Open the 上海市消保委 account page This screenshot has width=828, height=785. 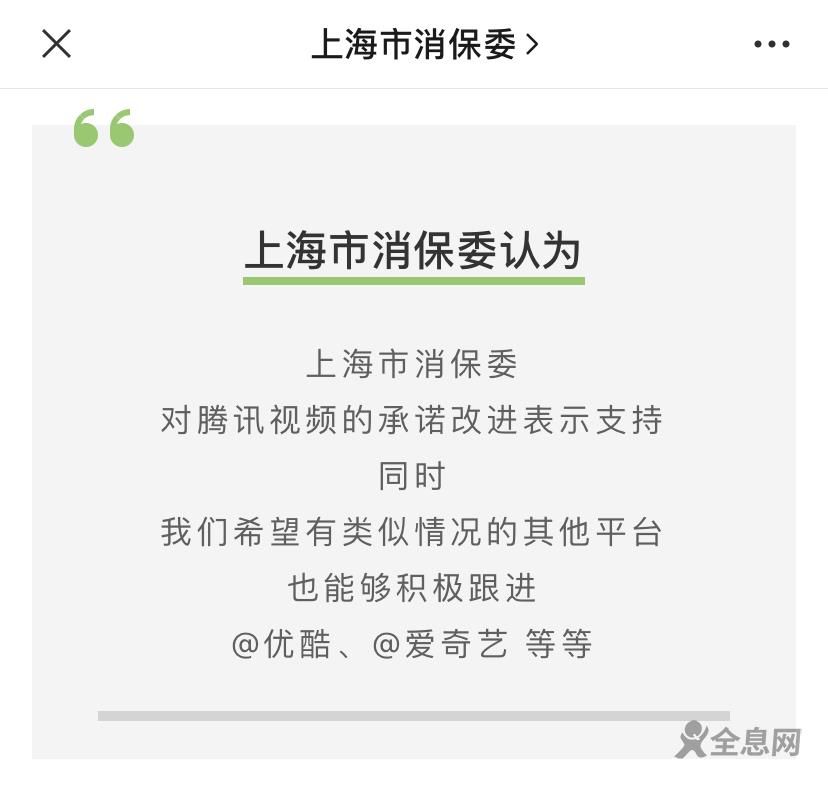click(424, 44)
